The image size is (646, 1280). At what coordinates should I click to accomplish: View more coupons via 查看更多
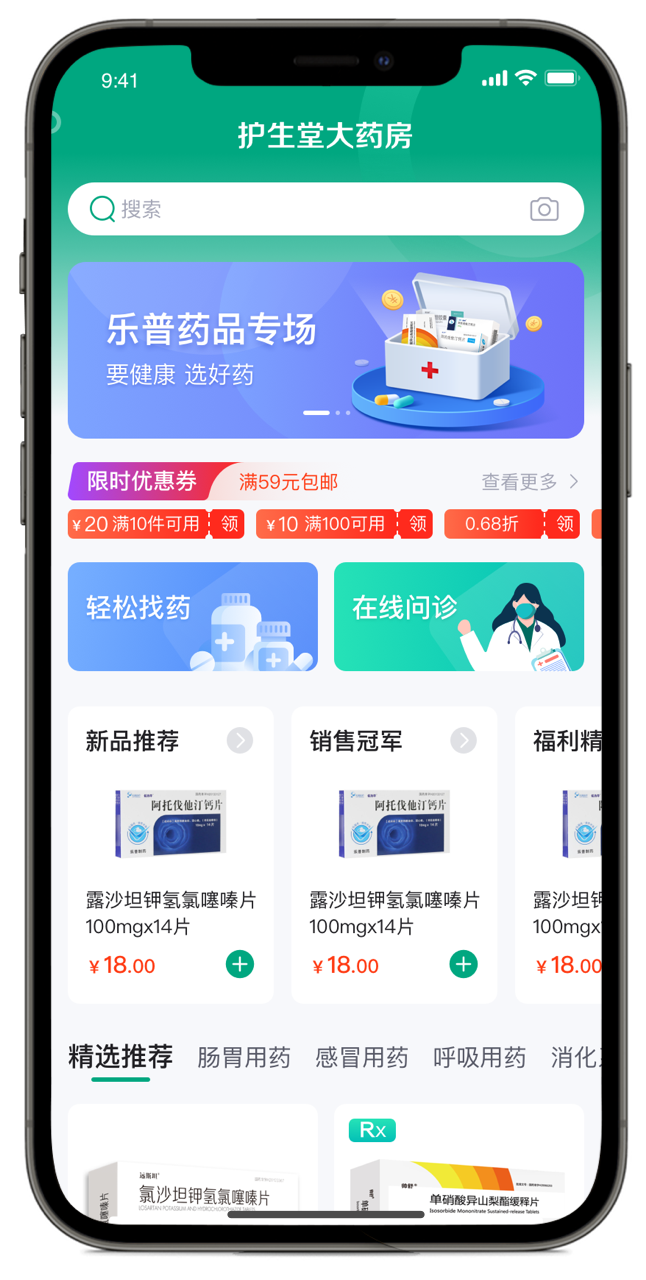[529, 482]
